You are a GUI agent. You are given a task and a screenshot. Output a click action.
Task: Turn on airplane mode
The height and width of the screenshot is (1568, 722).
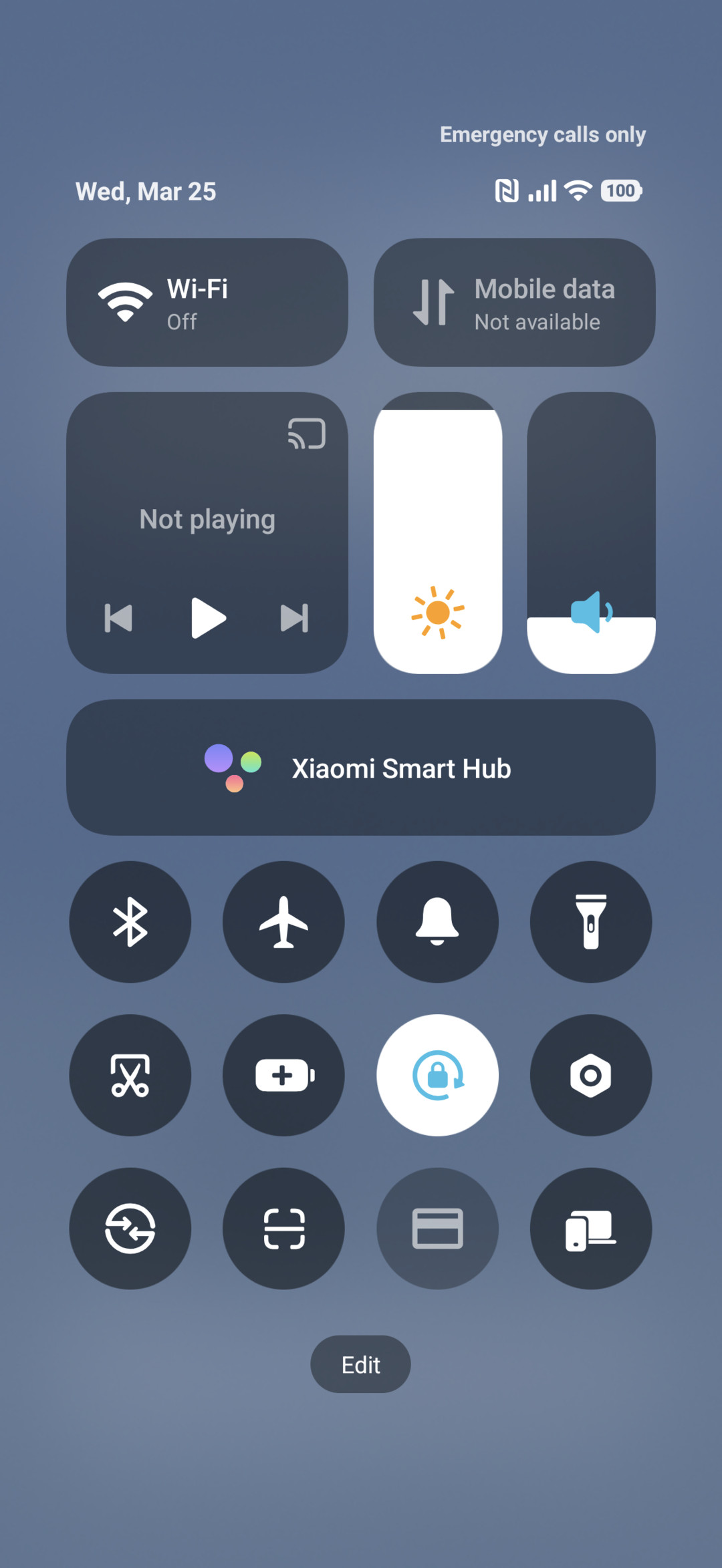283,922
